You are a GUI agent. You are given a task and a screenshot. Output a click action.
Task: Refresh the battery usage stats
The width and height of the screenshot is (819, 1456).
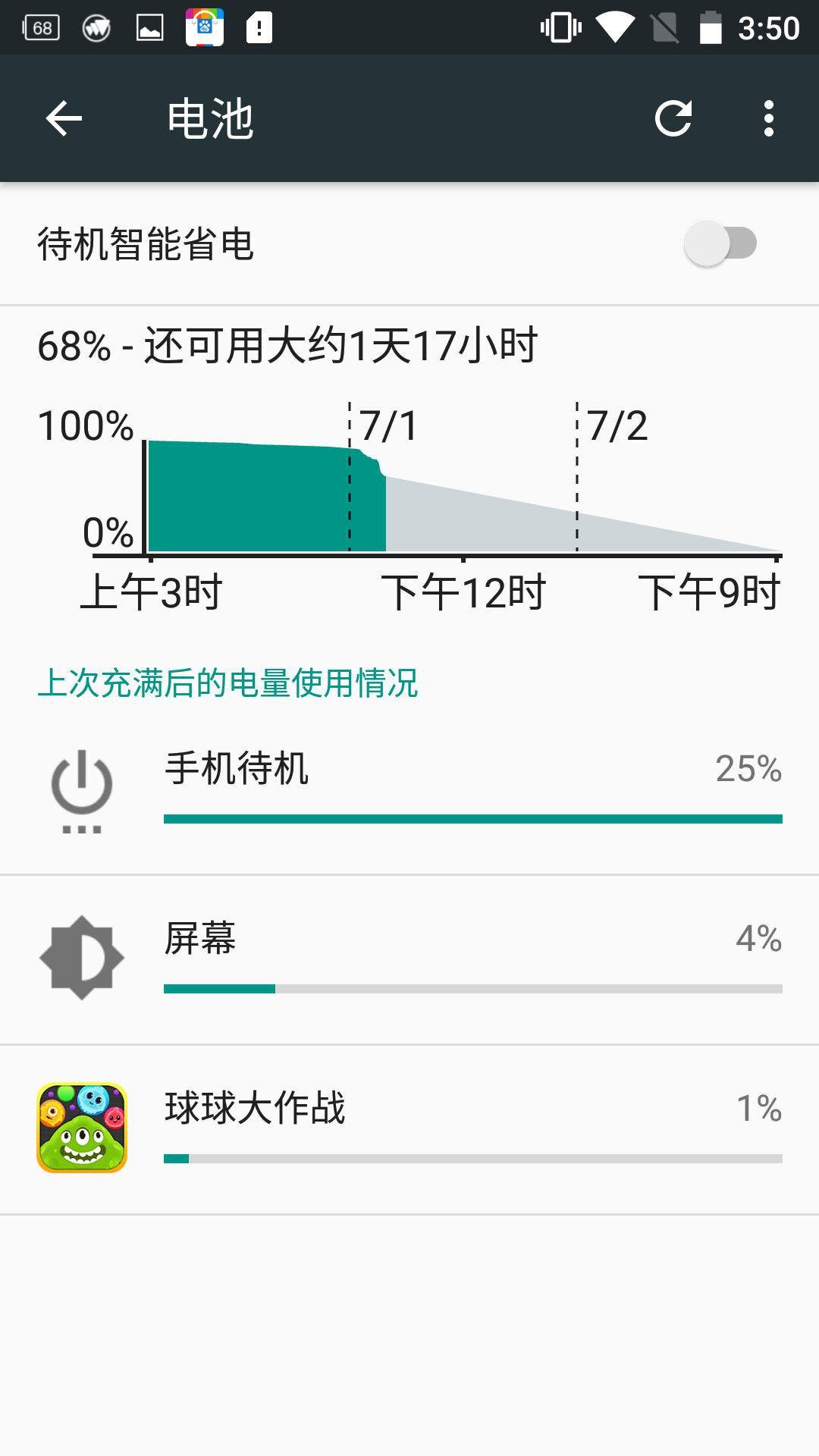(673, 118)
